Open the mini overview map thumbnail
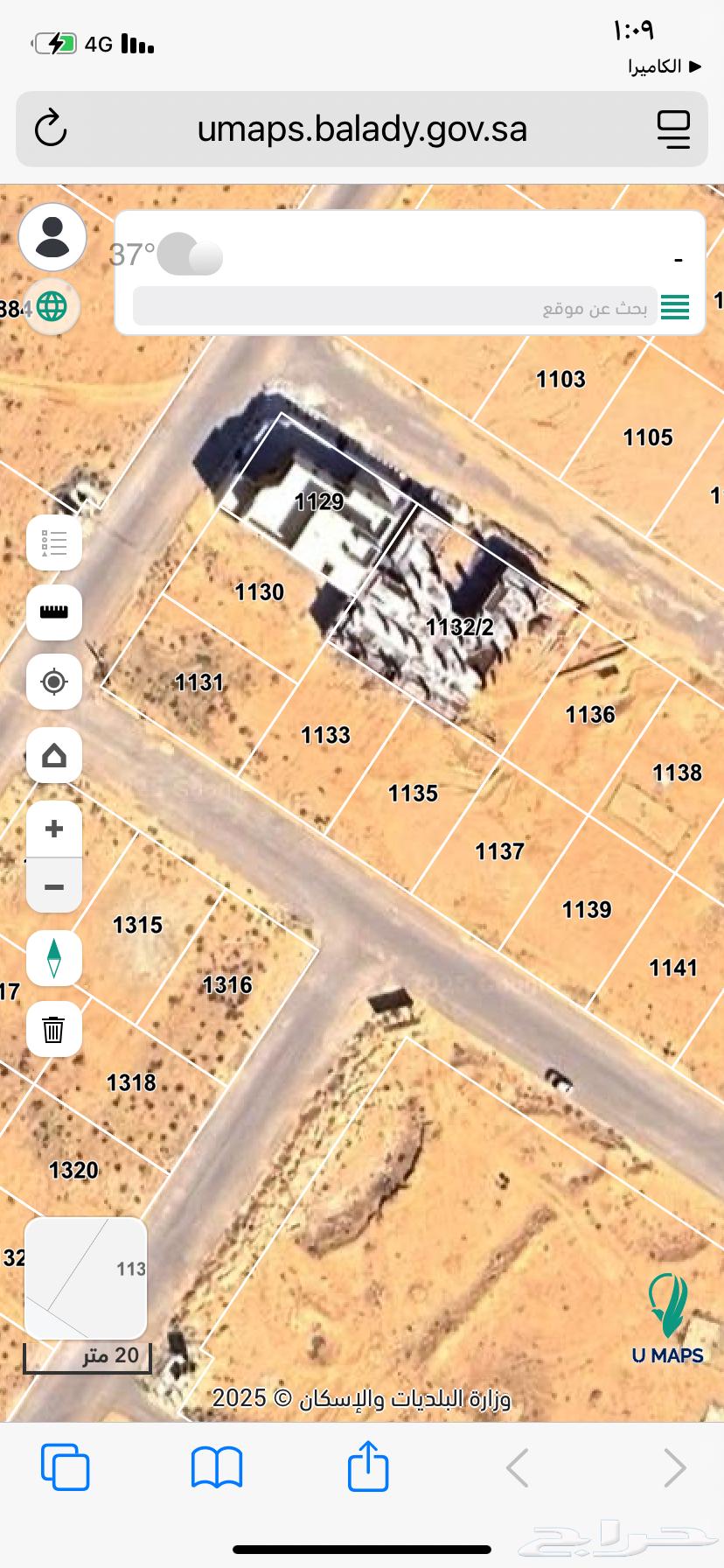This screenshot has width=724, height=1568. [86, 1277]
